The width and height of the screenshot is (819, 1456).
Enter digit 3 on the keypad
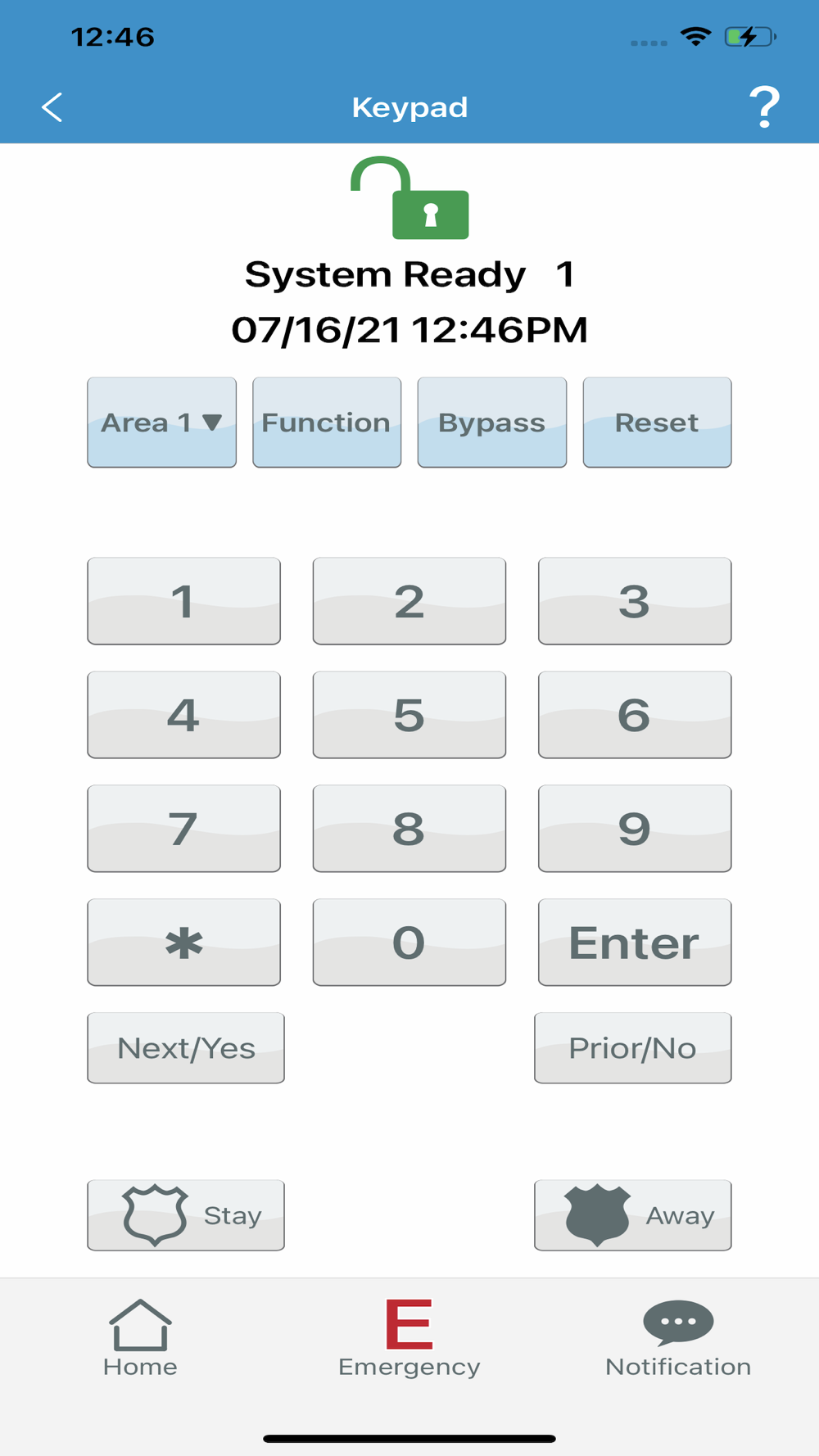pyautogui.click(x=635, y=601)
